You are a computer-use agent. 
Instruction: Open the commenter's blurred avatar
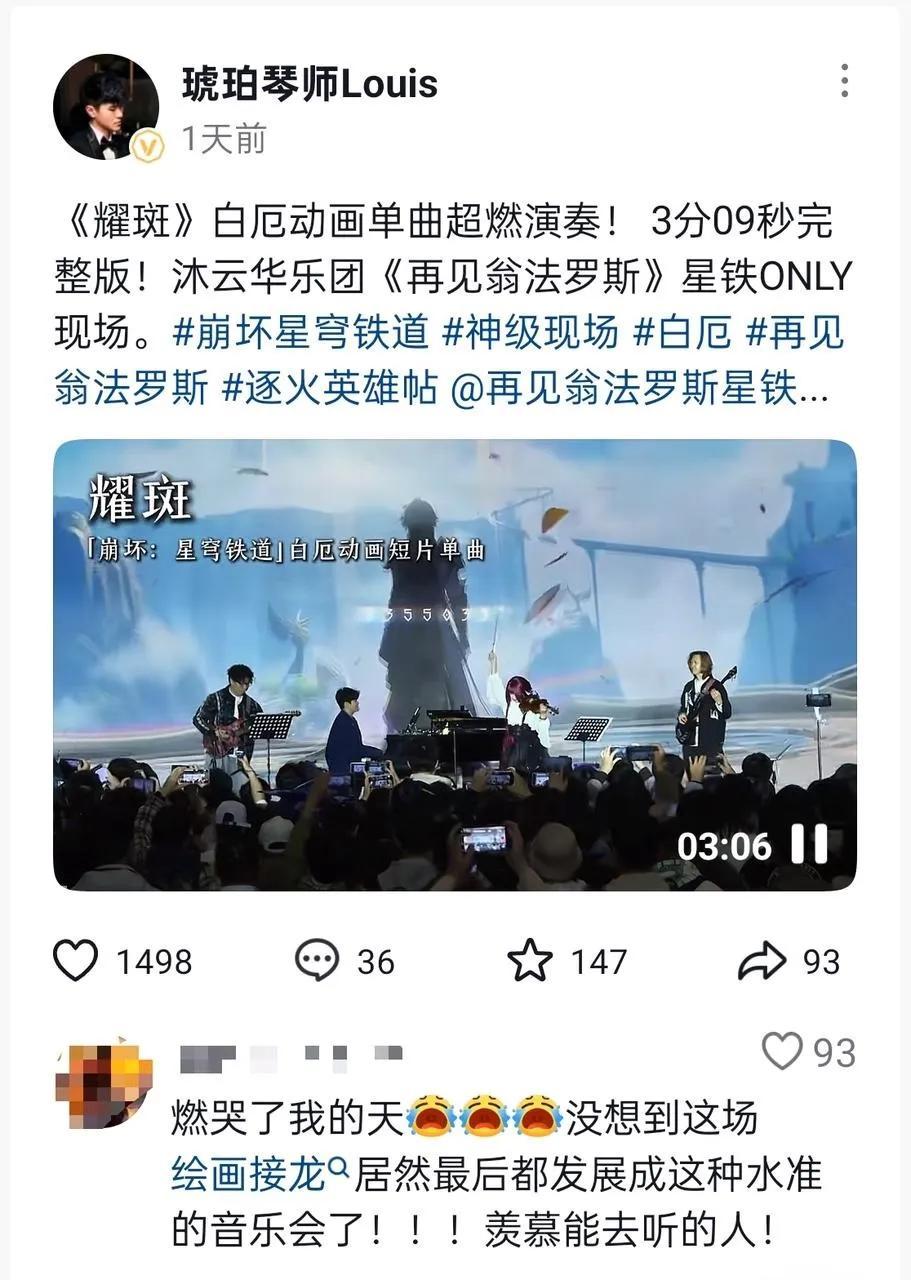tap(103, 1083)
